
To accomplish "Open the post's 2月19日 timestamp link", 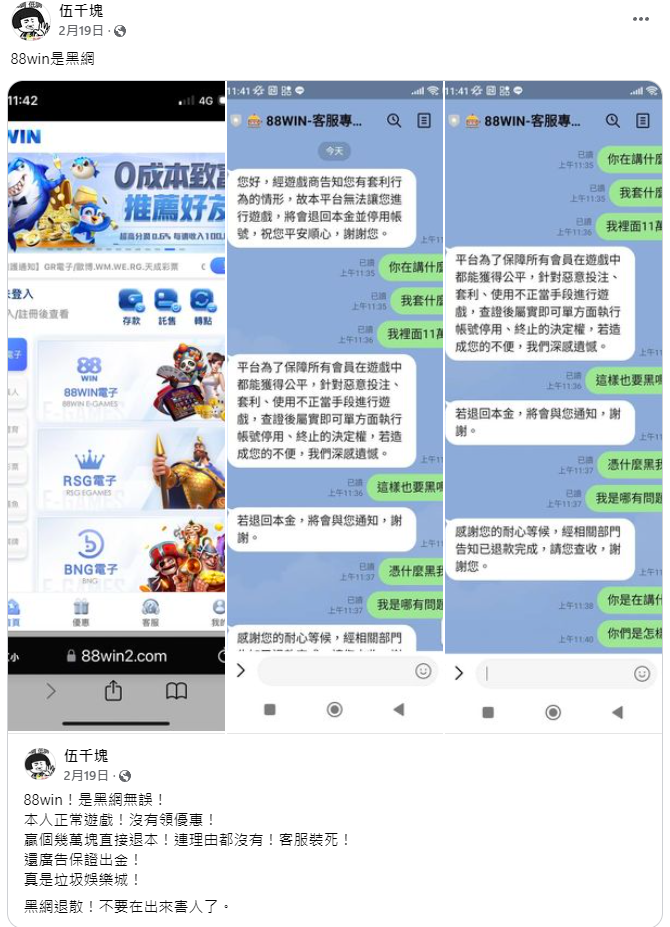I will tap(84, 30).
